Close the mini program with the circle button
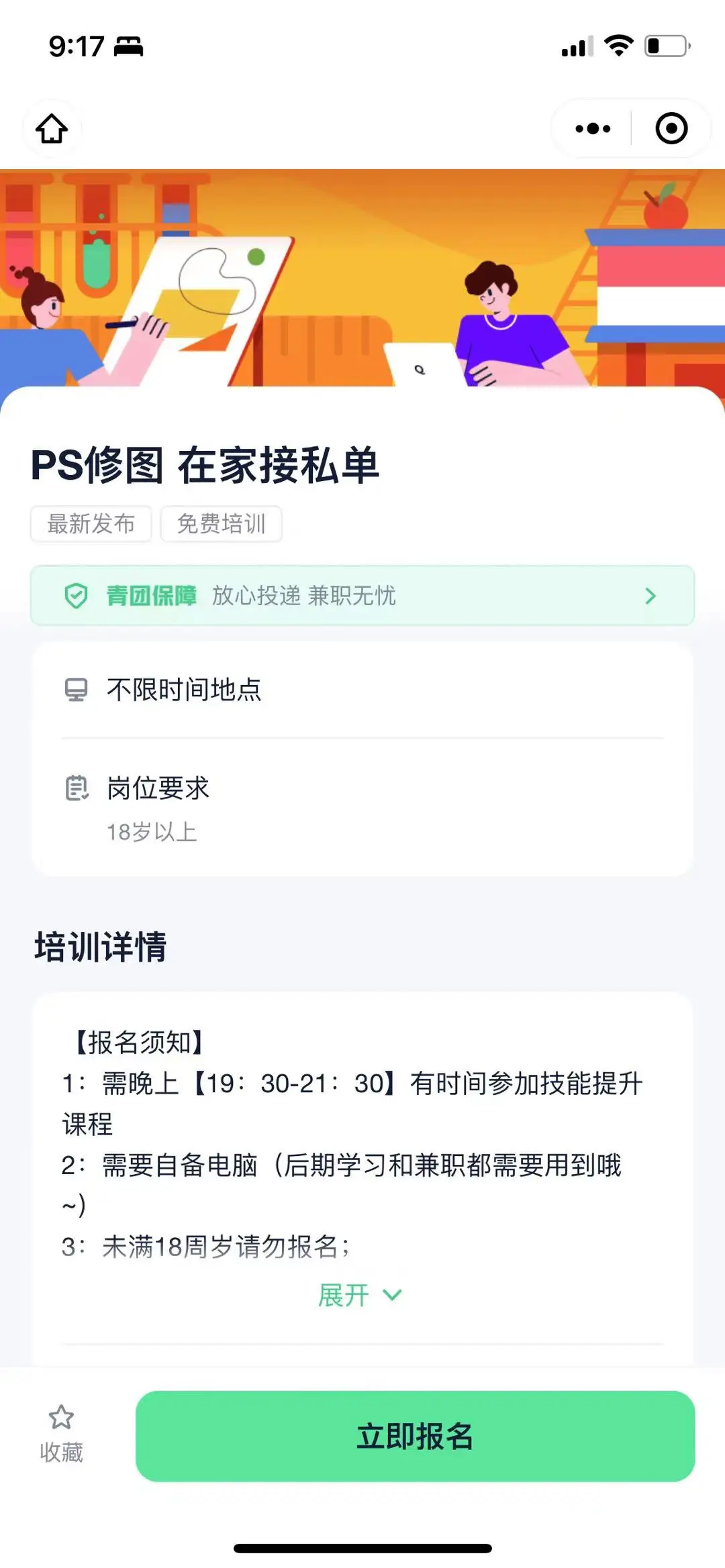Screen dimensions: 725x1568 tap(671, 128)
